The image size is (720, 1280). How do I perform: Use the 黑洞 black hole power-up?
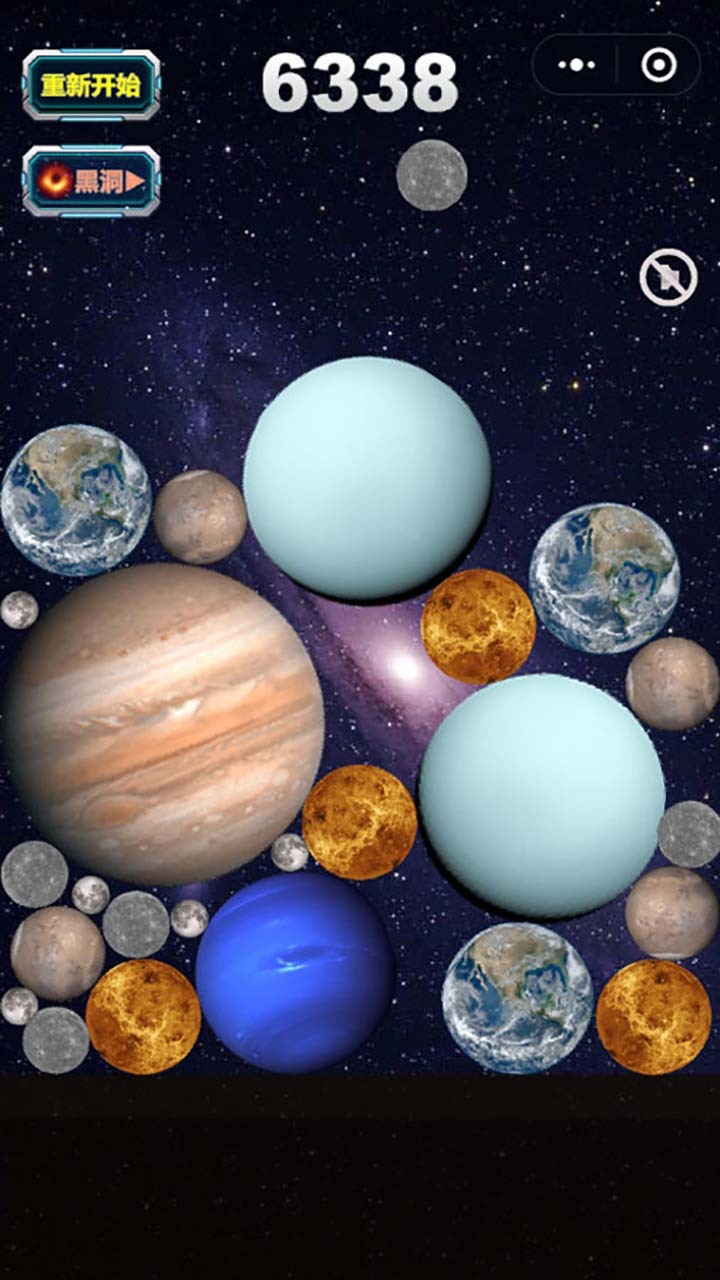click(91, 181)
